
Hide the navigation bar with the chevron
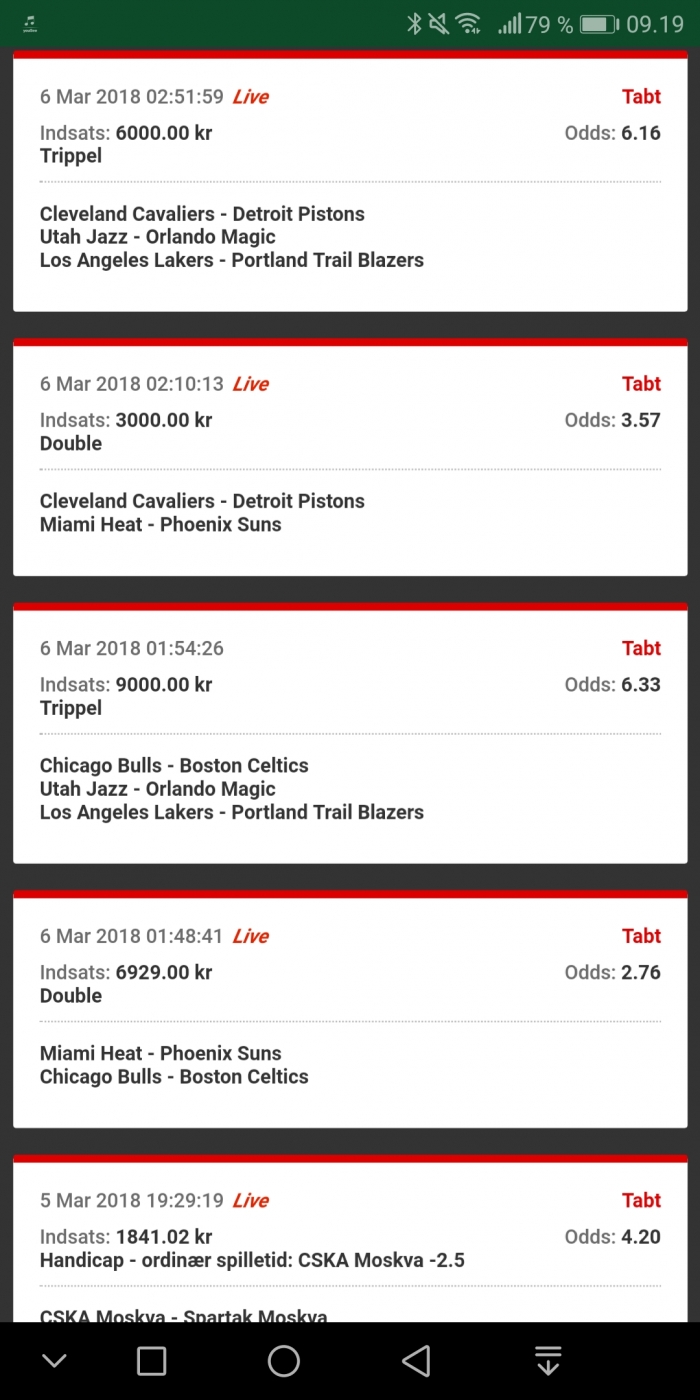(55, 1361)
